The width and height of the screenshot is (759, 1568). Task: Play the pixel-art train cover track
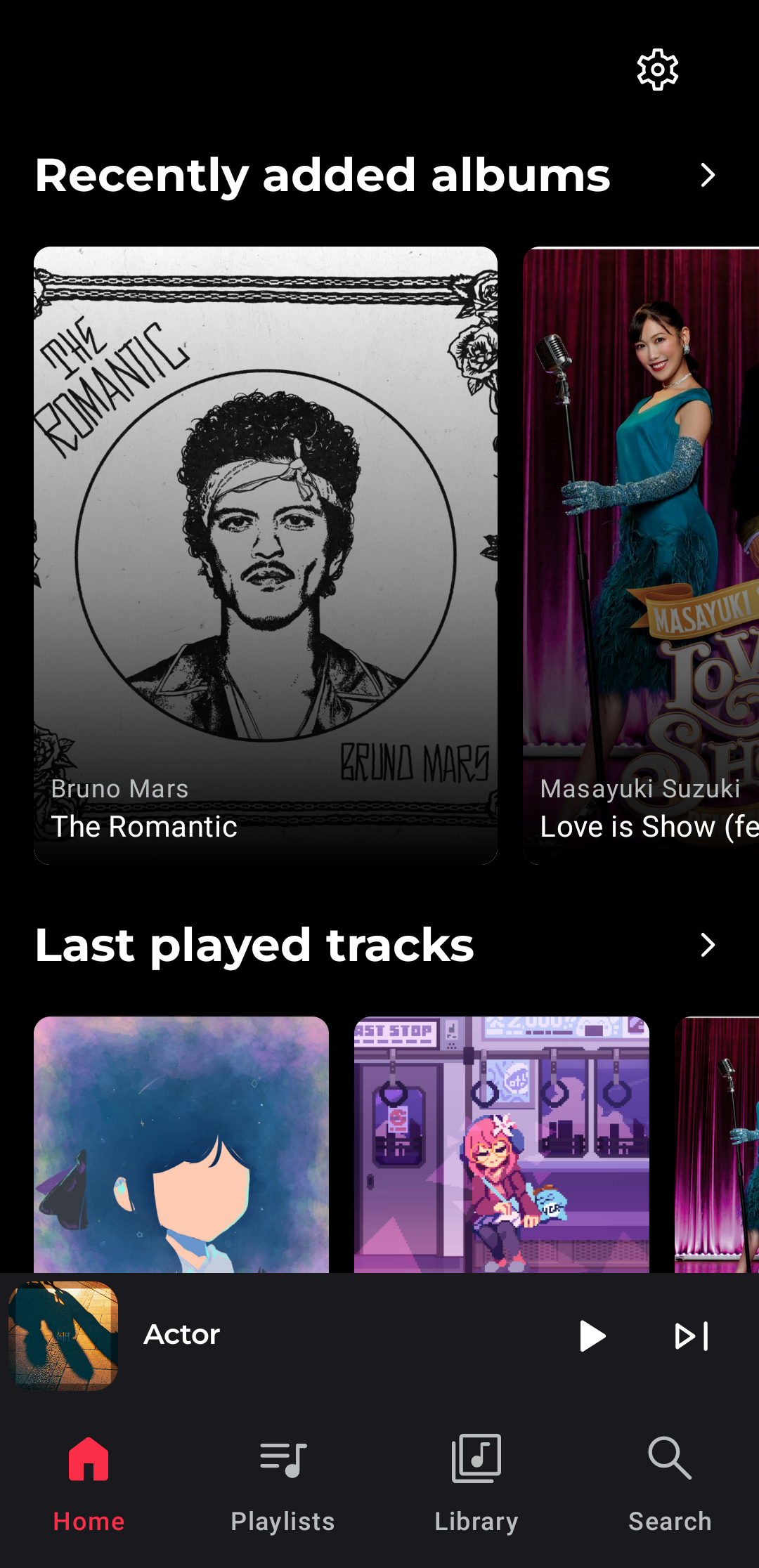point(502,1145)
